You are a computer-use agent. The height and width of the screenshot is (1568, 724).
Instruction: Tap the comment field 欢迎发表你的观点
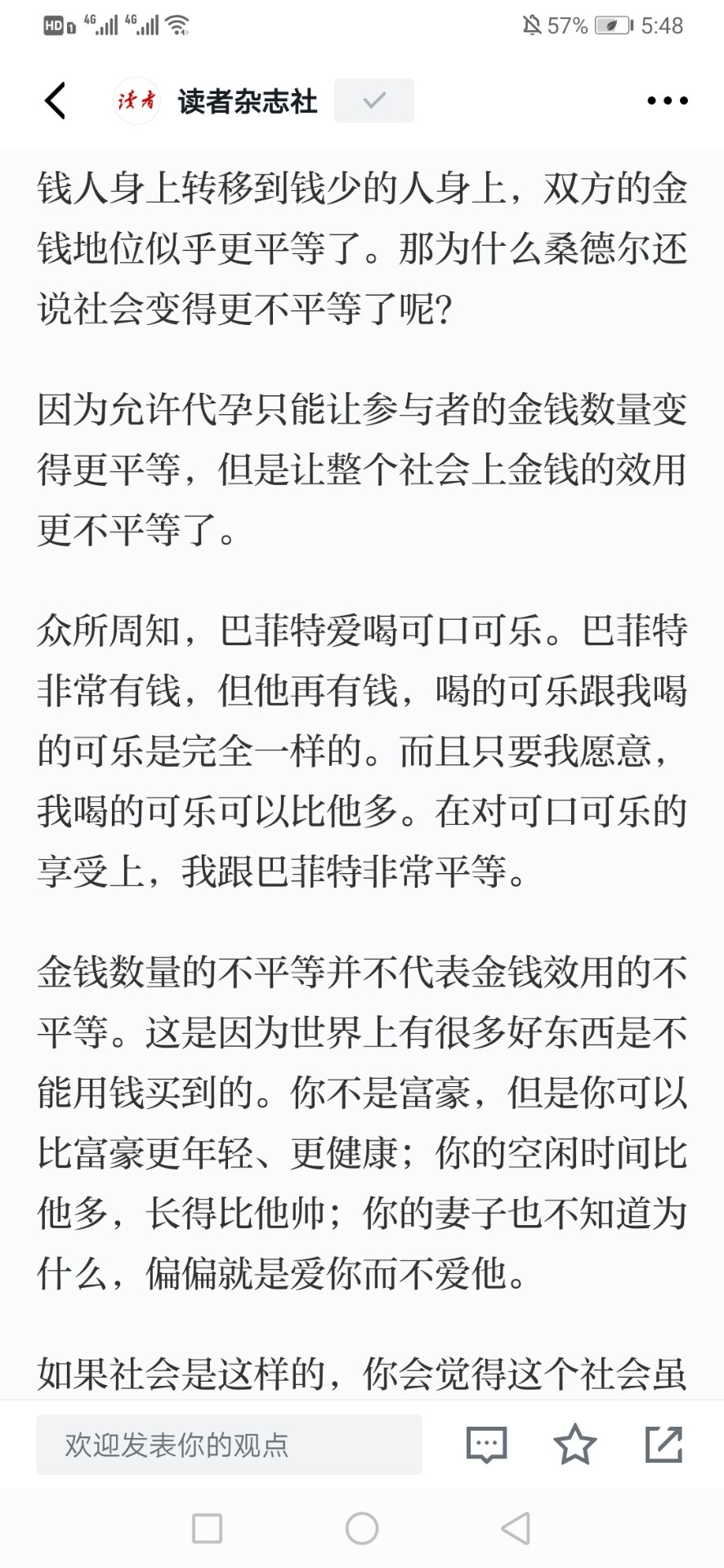(229, 1445)
